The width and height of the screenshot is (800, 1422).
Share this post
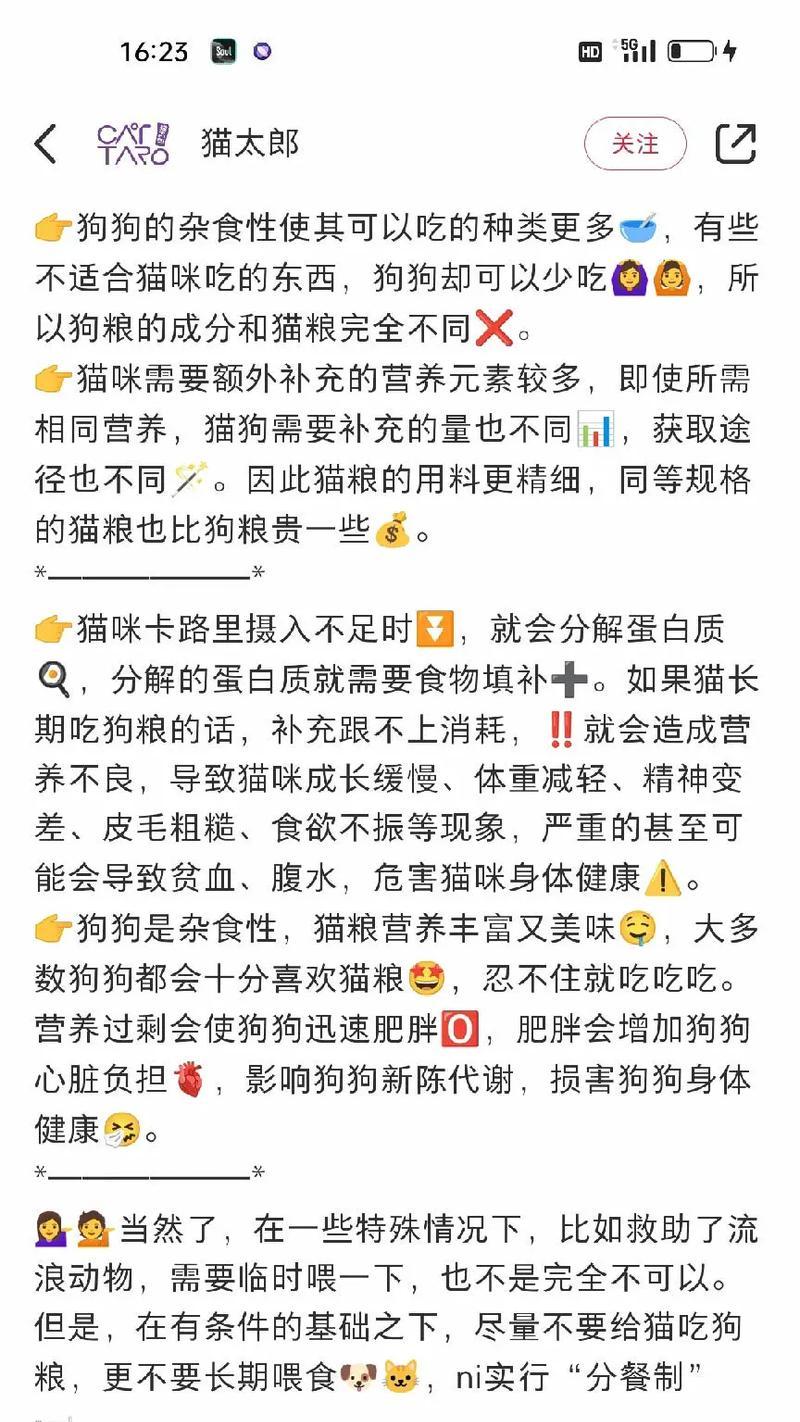(736, 144)
